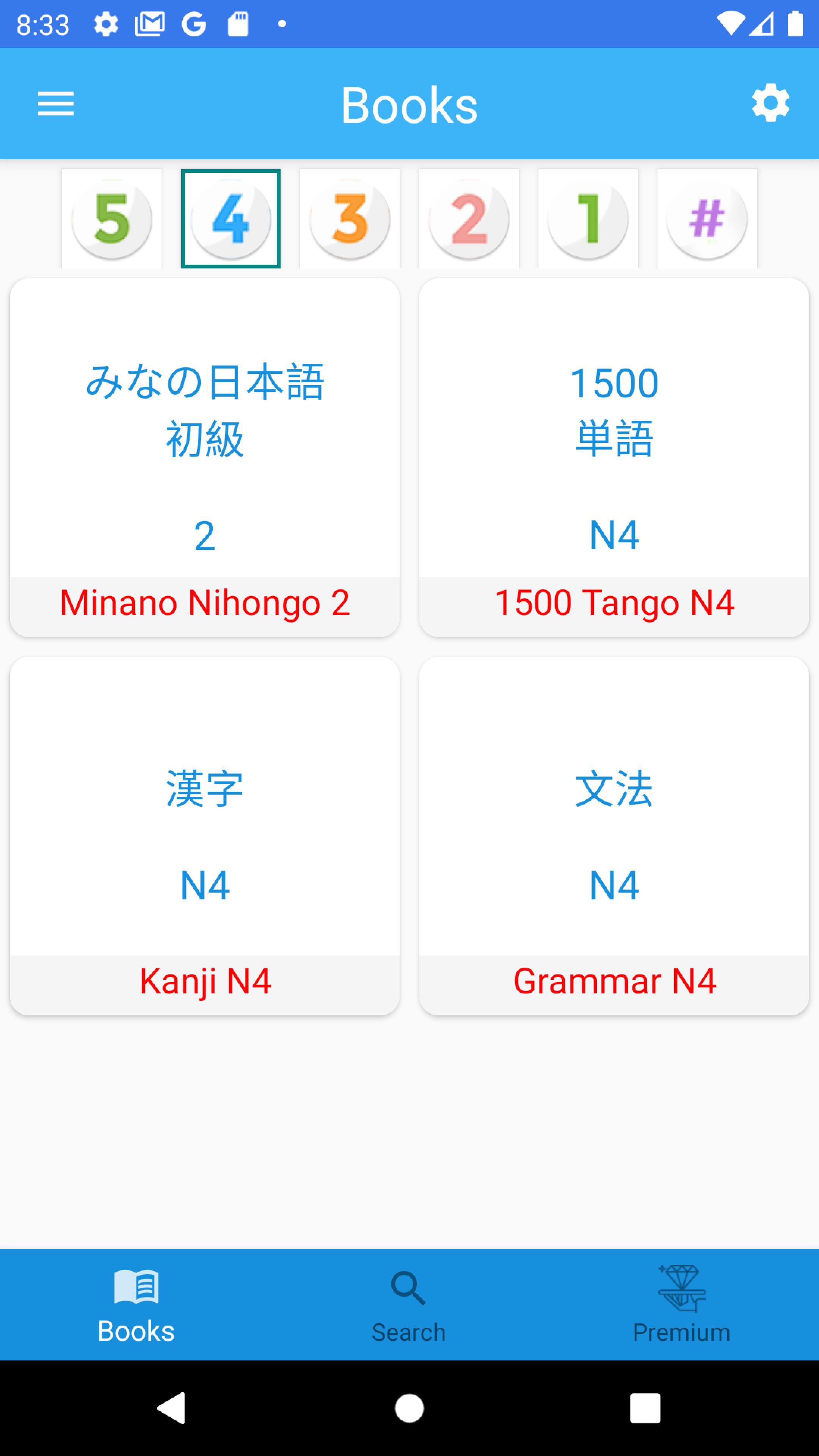Select the purple hash category

point(707,219)
